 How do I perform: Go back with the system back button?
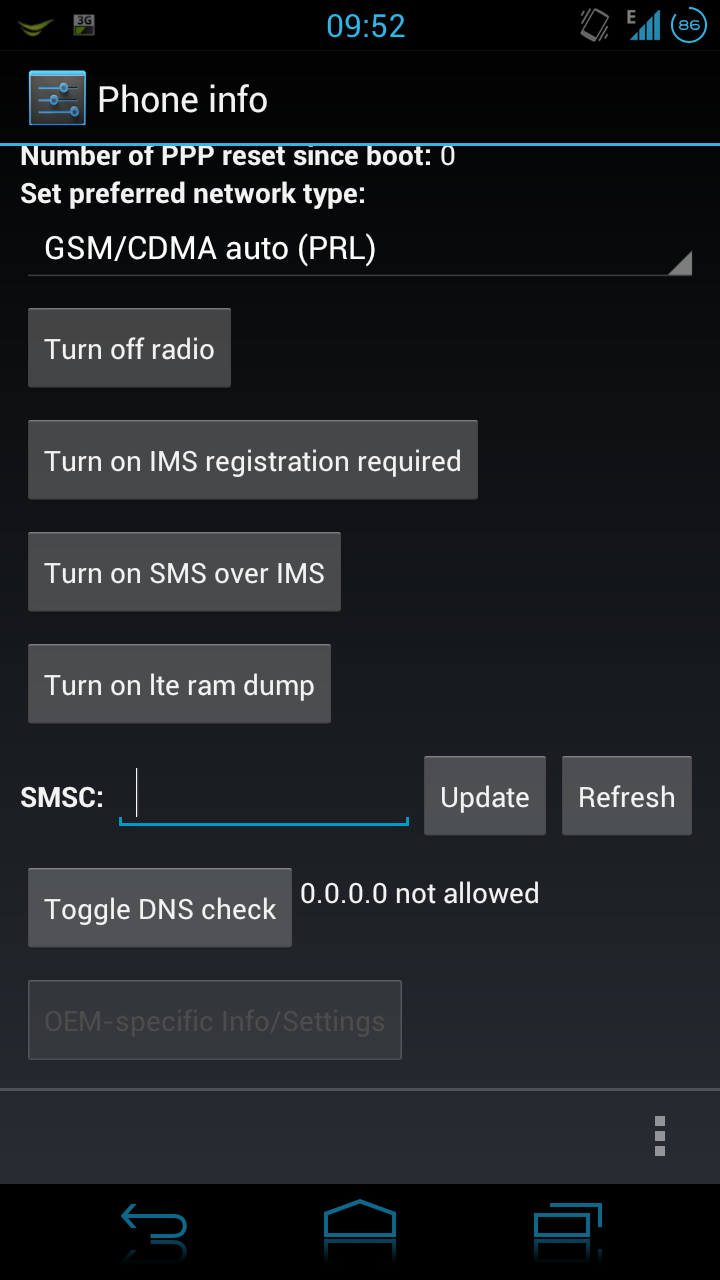coord(154,1226)
